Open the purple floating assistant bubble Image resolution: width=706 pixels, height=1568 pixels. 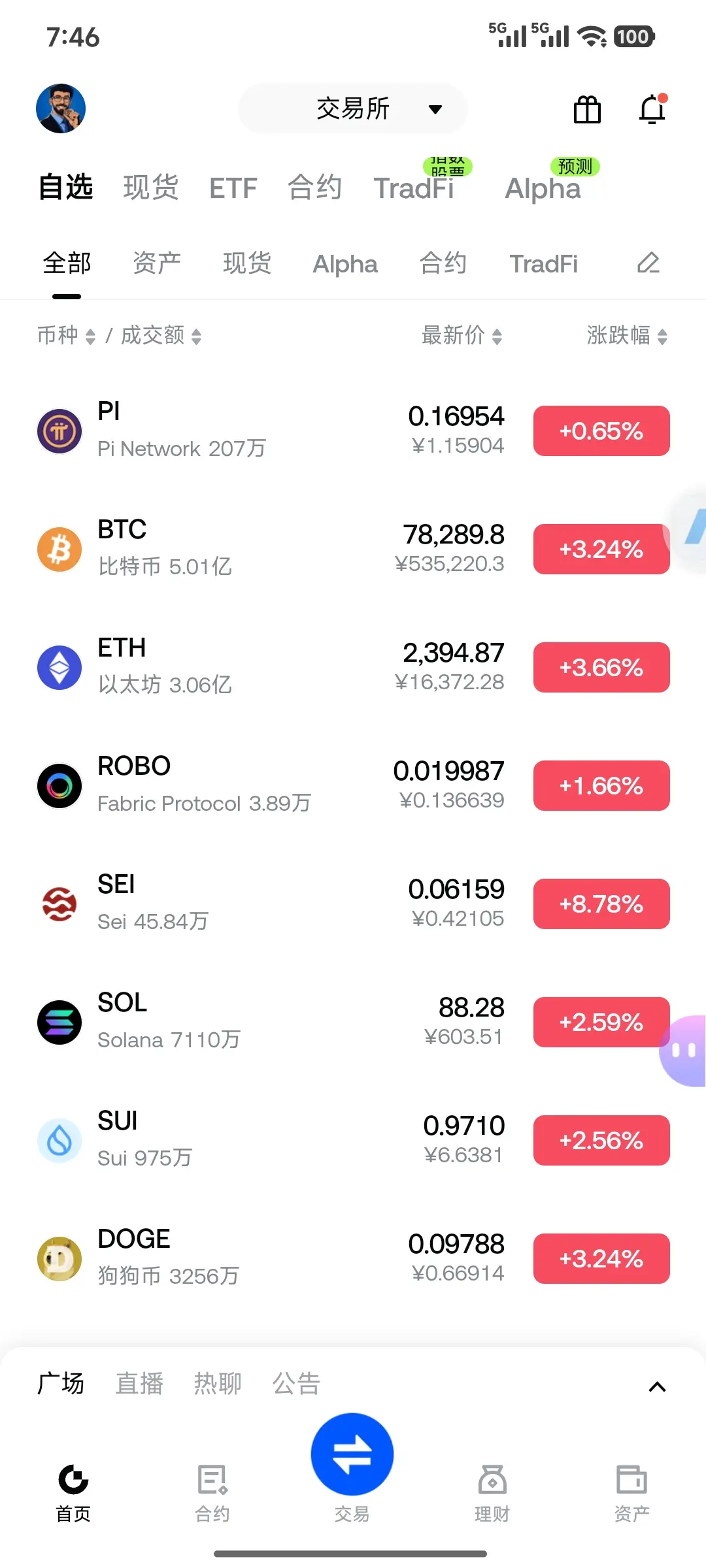pyautogui.click(x=684, y=1051)
